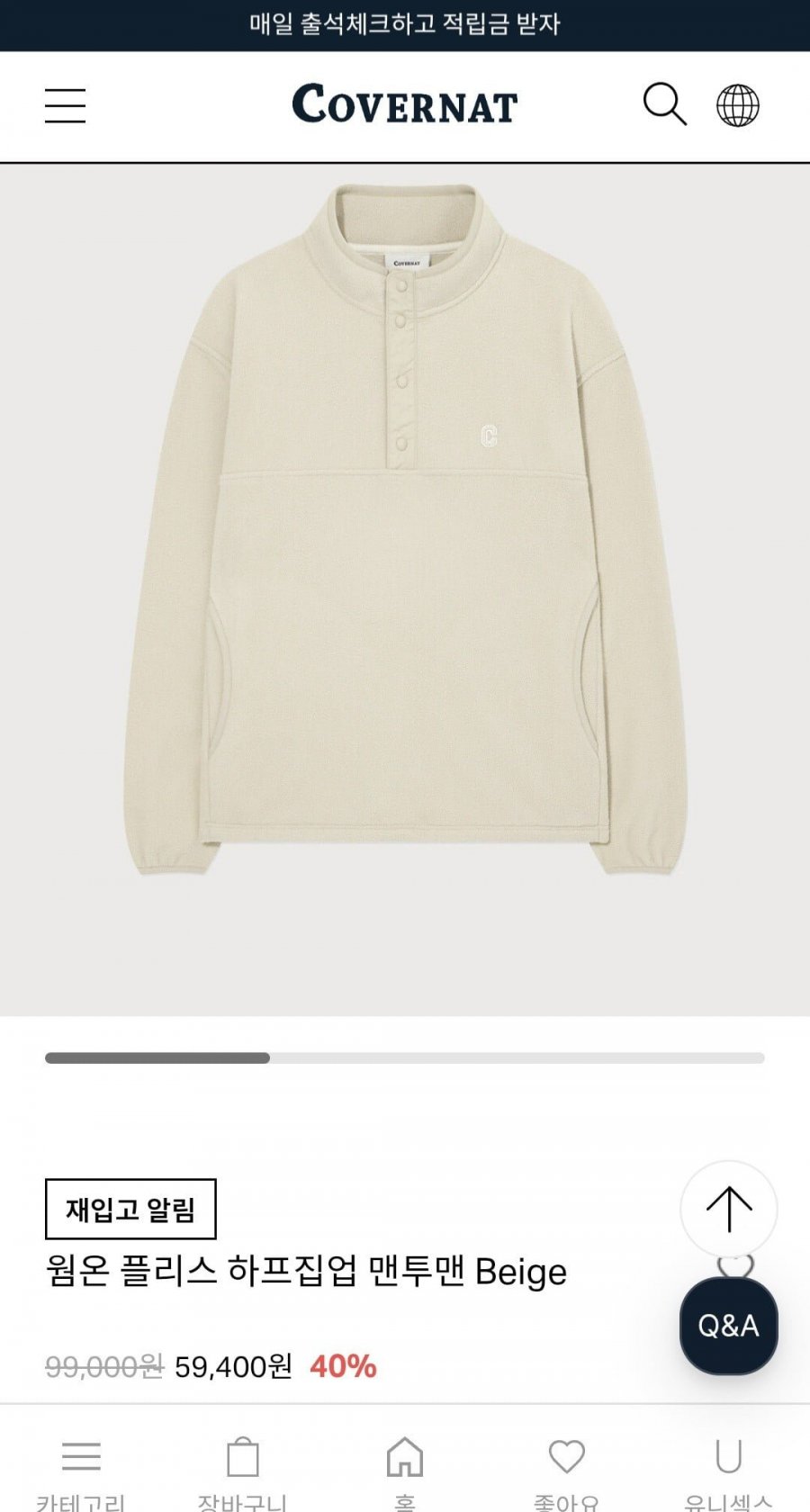Image resolution: width=810 pixels, height=1512 pixels.
Task: Tap the COVERNAT logo to go home
Action: tap(405, 104)
